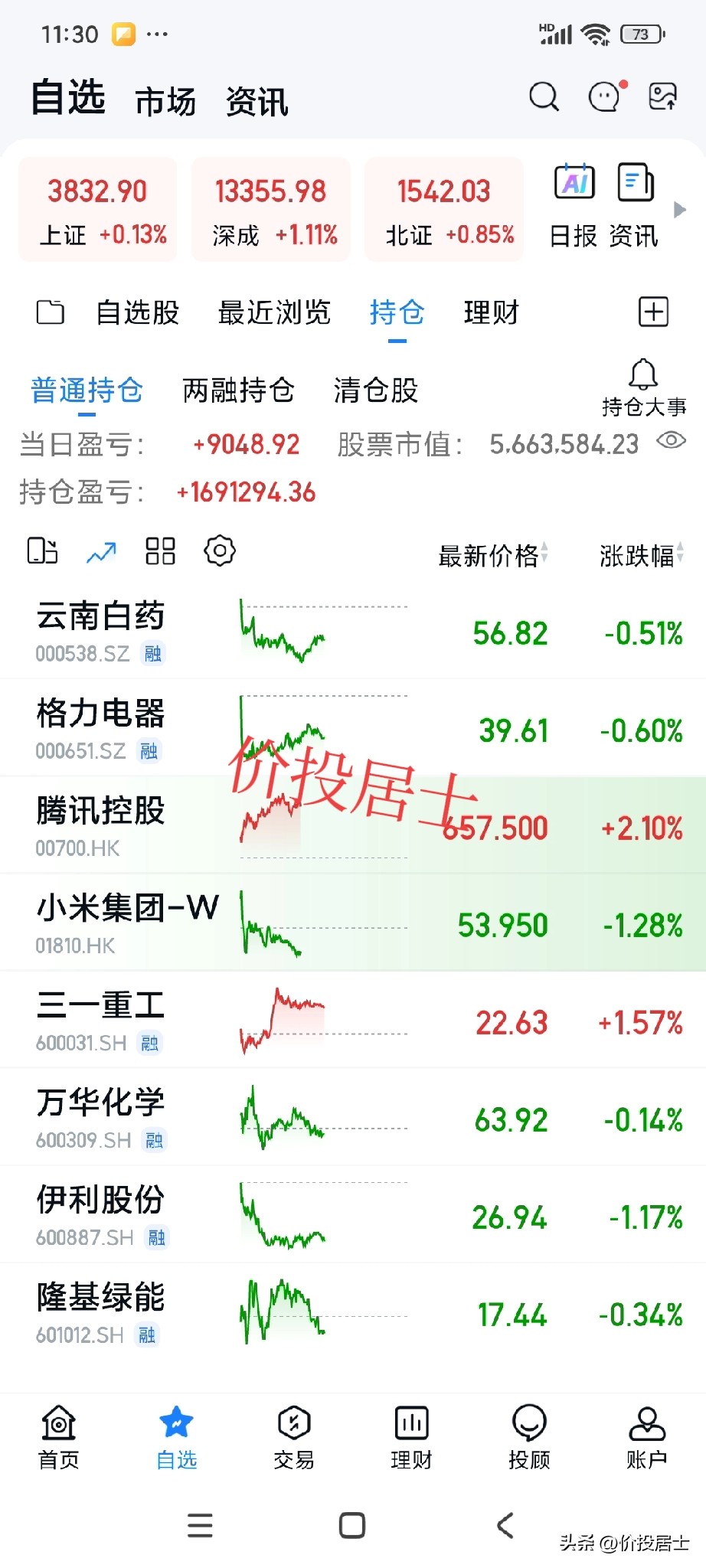The image size is (706, 1568).
Task: Select the 自选股 list tab
Action: coord(138,312)
